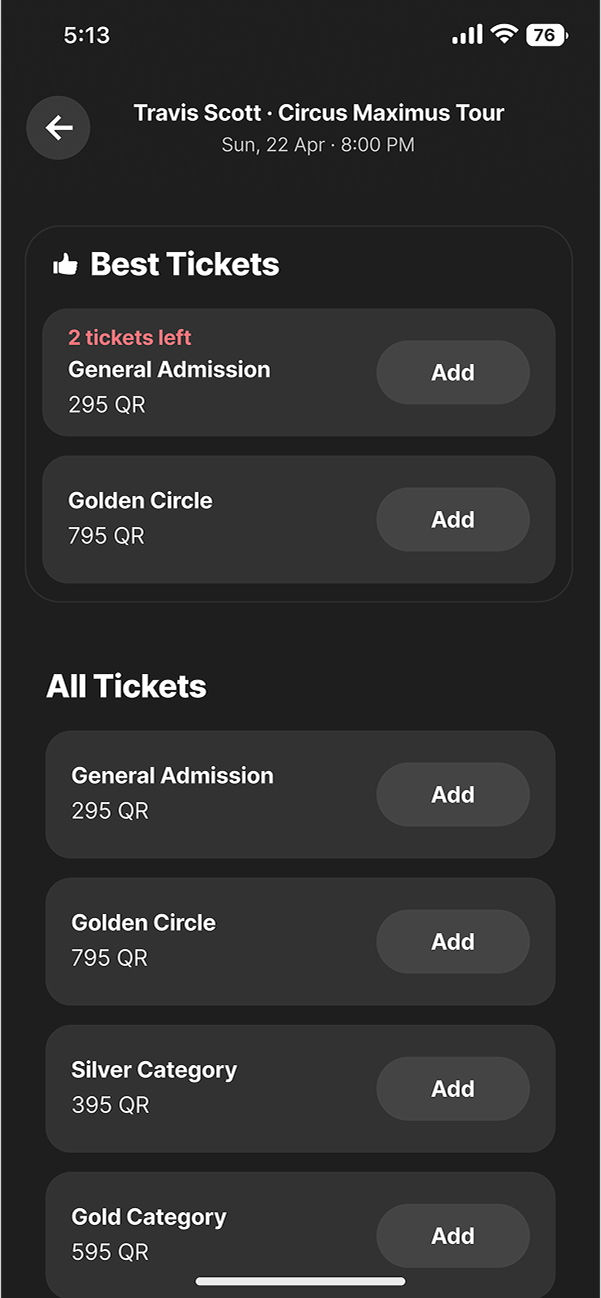Add General Admission ticket under Best Tickets
Viewport: 601px width, 1298px height.
click(x=453, y=373)
